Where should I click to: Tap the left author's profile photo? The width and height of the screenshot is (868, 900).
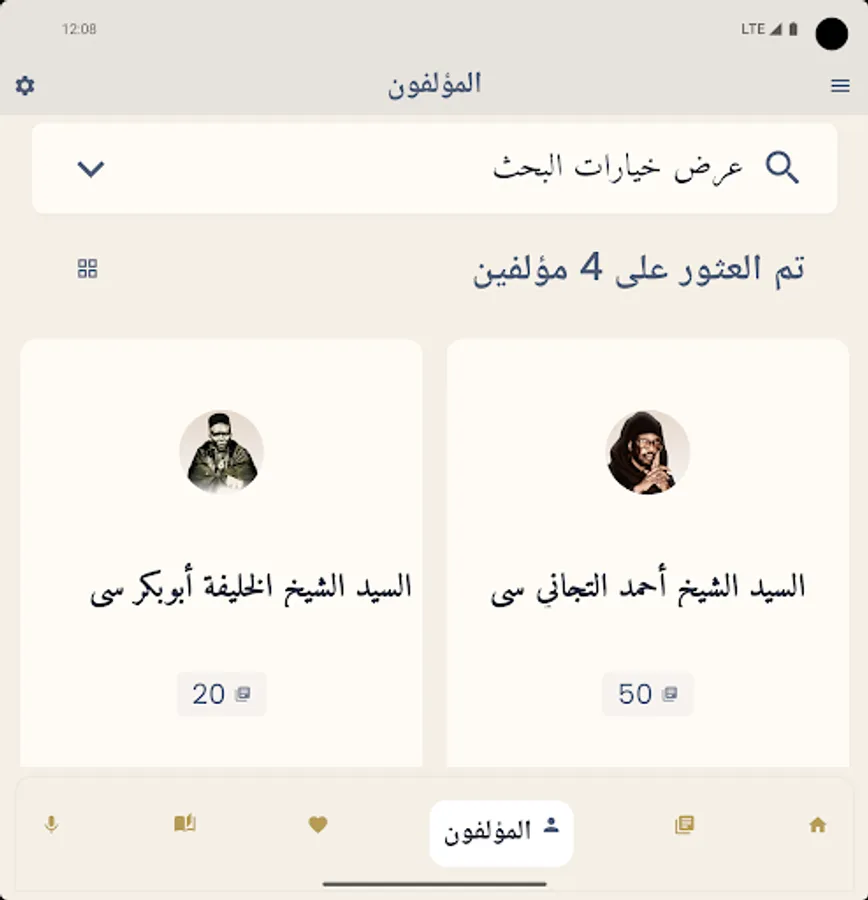click(221, 452)
